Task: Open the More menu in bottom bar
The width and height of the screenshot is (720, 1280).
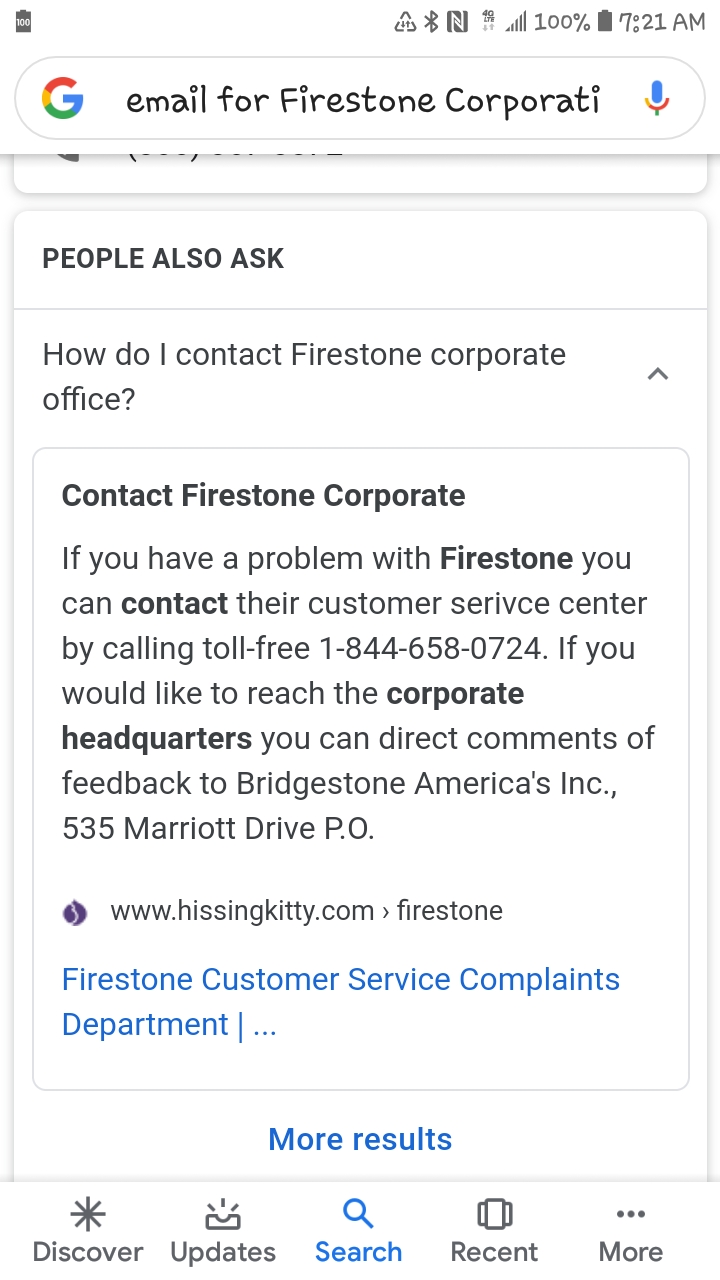Action: pyautogui.click(x=631, y=1214)
